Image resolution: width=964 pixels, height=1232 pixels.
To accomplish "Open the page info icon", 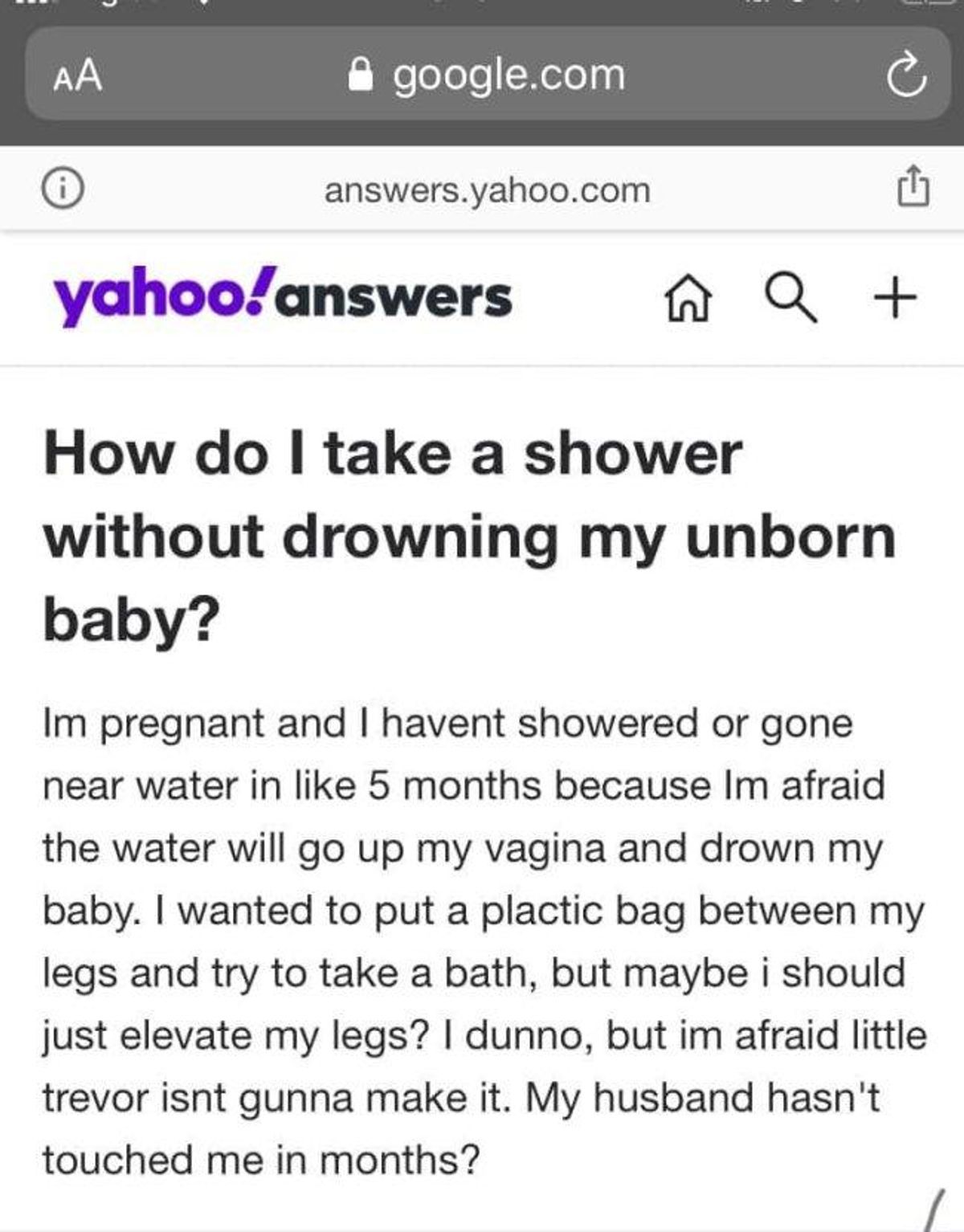I will point(63,191).
